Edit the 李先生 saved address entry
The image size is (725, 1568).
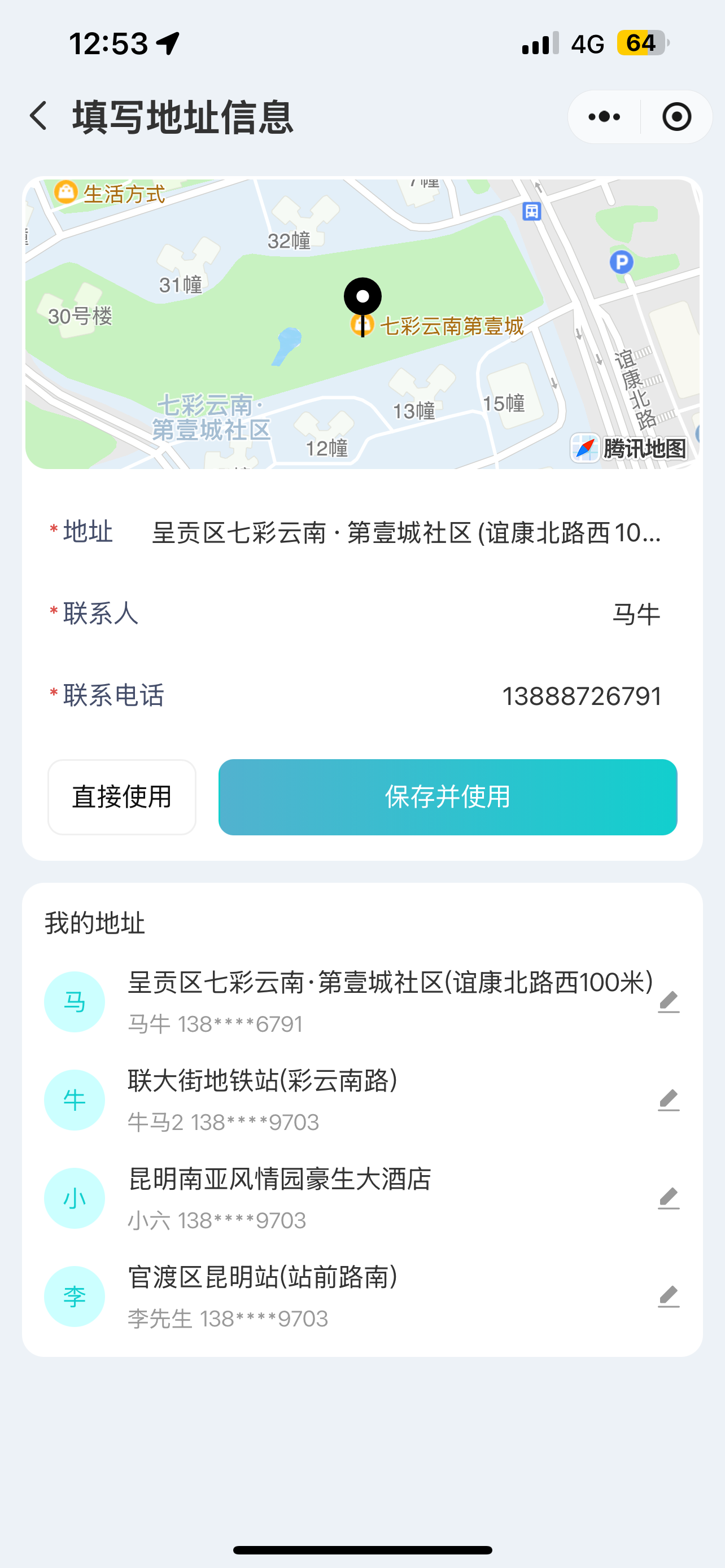pos(669,1297)
